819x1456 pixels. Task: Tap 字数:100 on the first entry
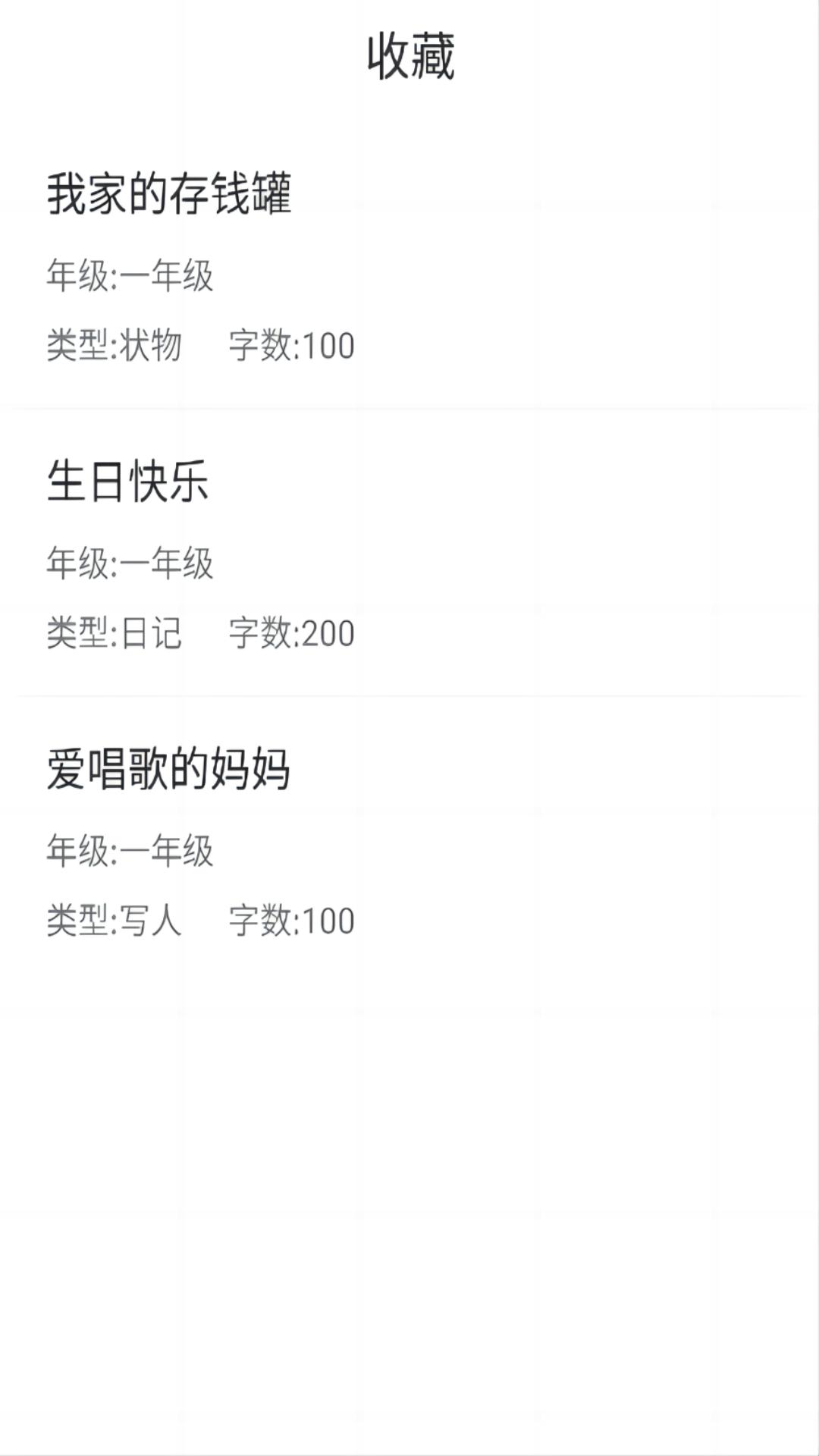pos(292,345)
